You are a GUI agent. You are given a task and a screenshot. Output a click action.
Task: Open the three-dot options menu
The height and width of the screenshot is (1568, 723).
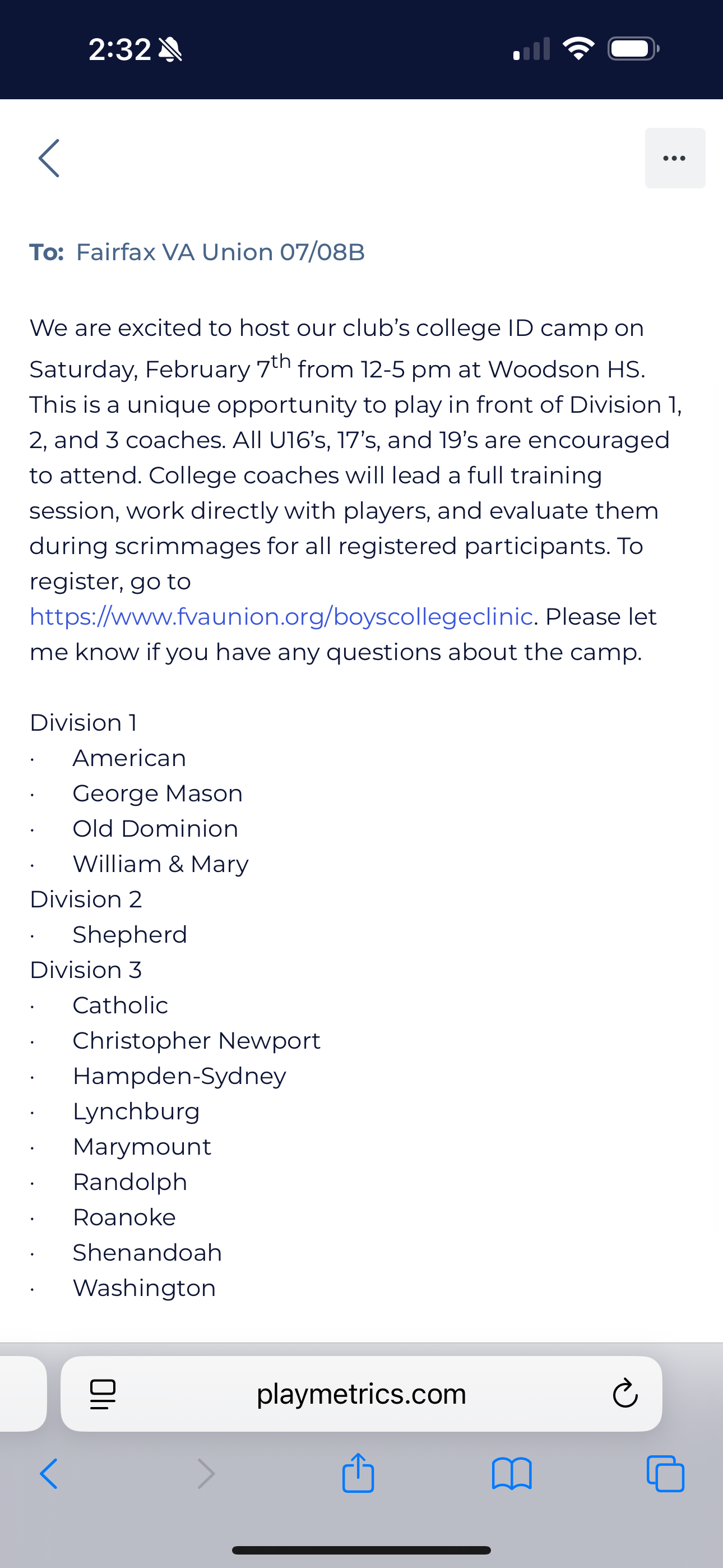[x=674, y=158]
